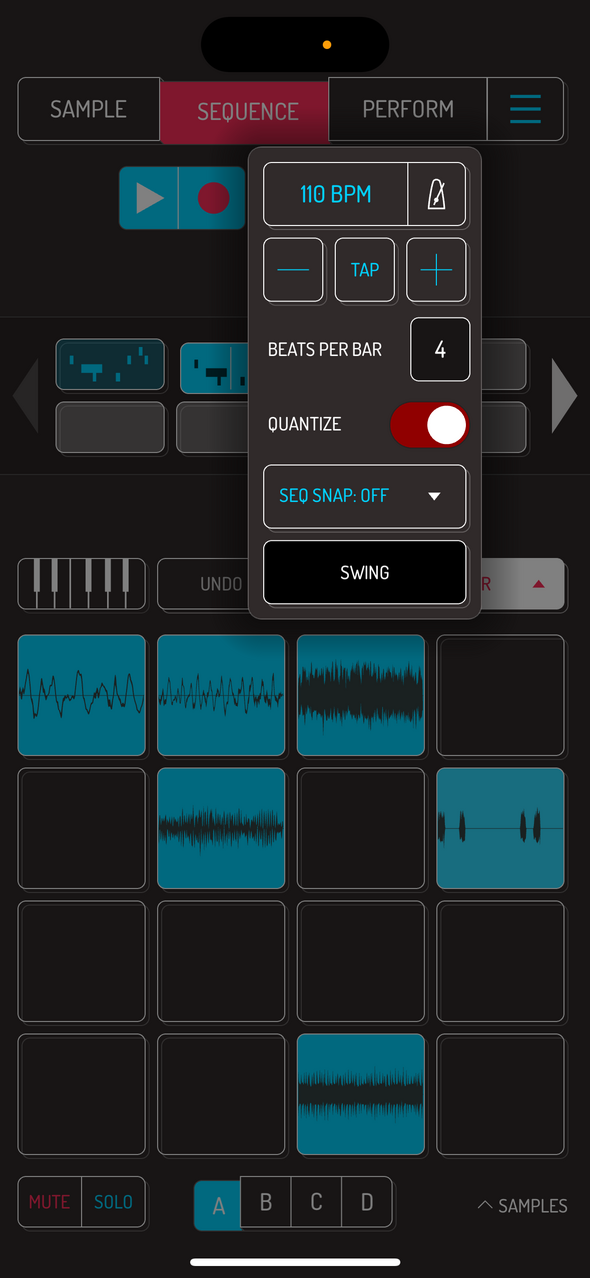The width and height of the screenshot is (590, 1278).
Task: Open the piano keyboard view
Action: click(82, 584)
